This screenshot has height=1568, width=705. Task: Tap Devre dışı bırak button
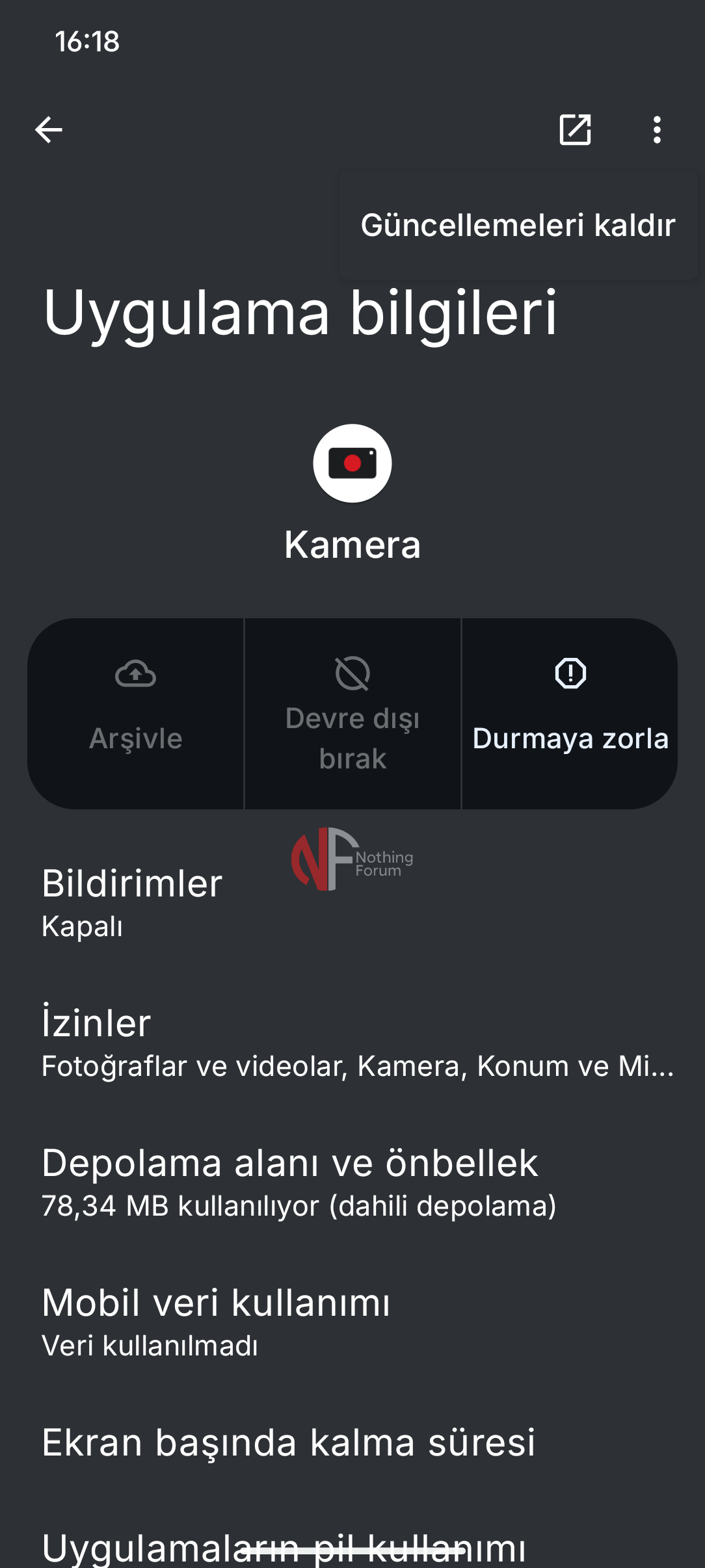(x=352, y=713)
